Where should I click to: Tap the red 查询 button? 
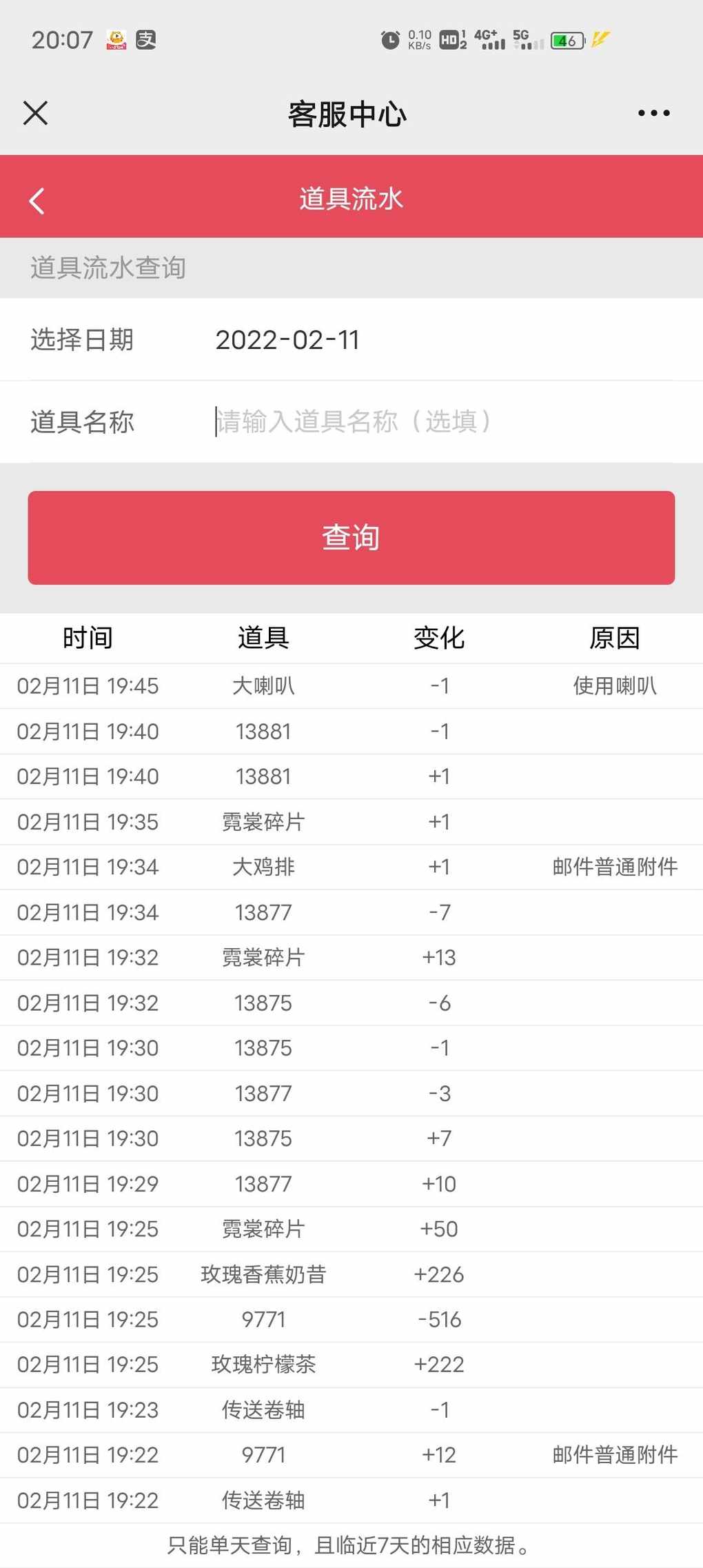click(x=351, y=538)
